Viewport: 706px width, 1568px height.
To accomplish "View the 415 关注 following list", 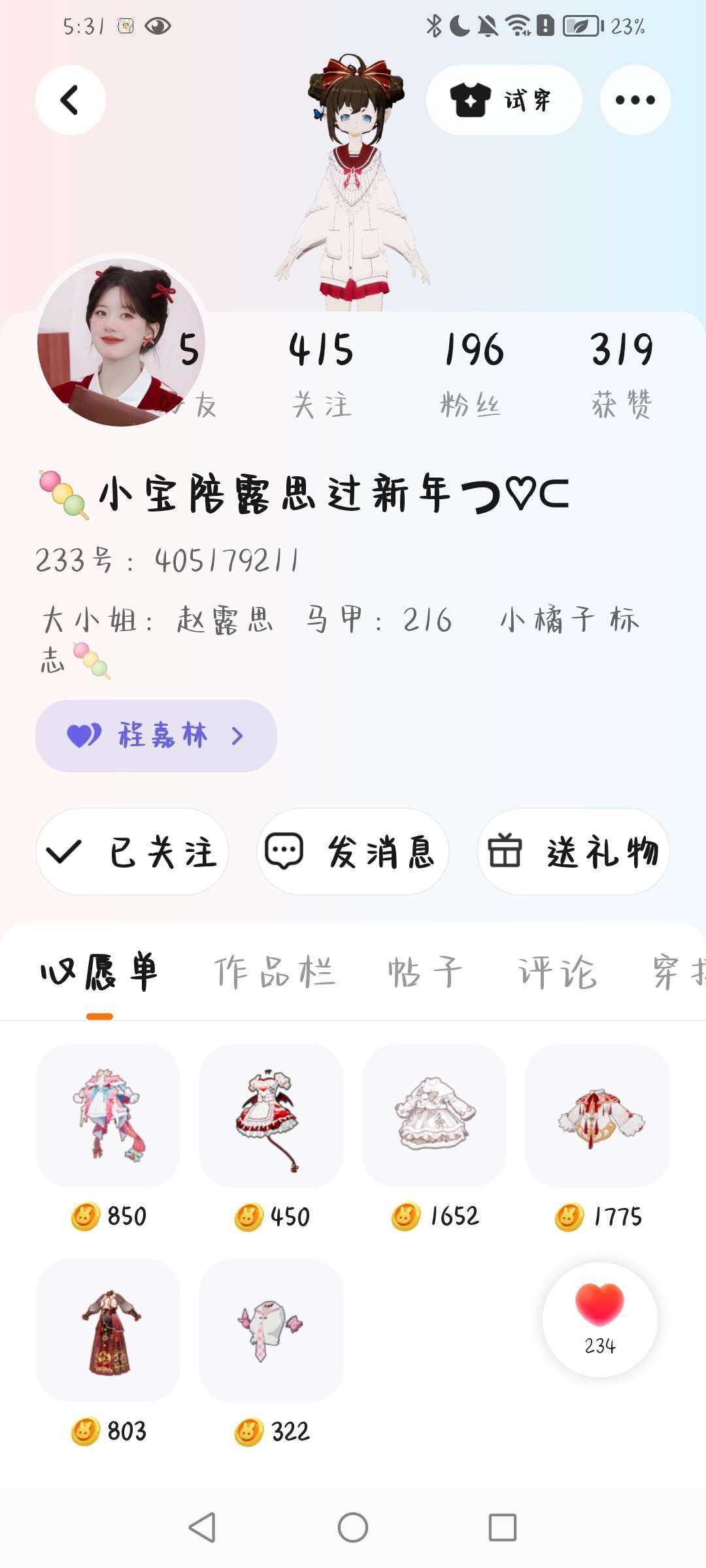I will (x=322, y=374).
